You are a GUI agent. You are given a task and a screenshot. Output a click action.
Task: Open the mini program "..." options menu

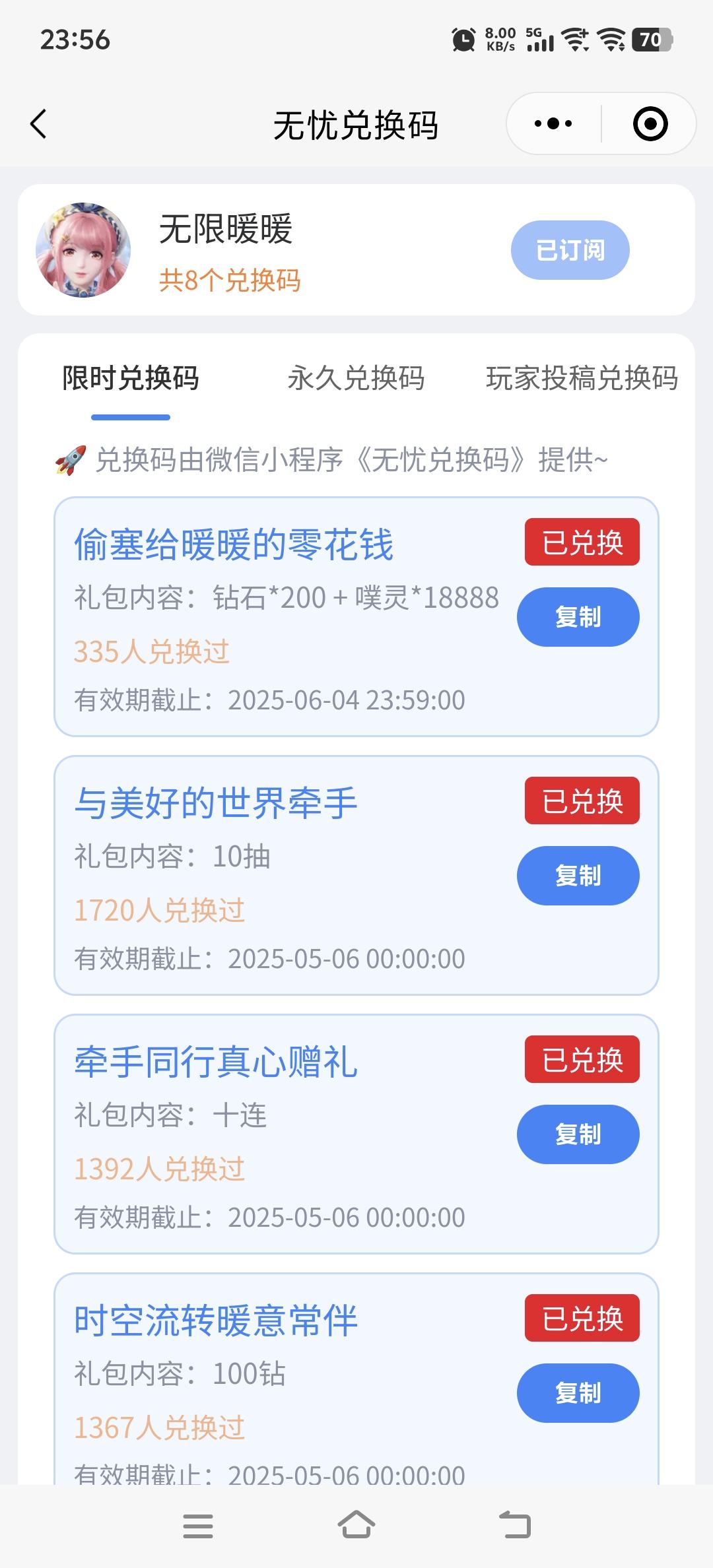click(x=553, y=123)
